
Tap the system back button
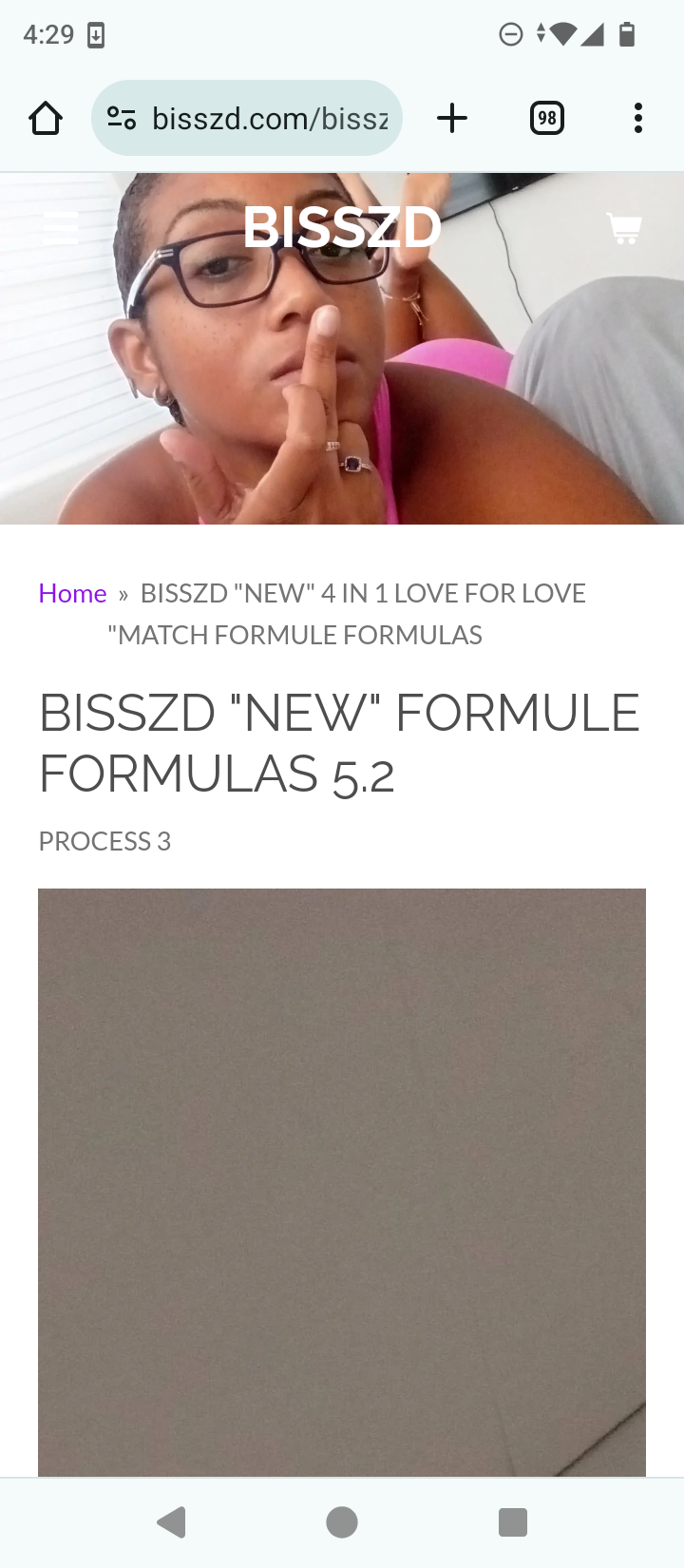coord(172,1522)
